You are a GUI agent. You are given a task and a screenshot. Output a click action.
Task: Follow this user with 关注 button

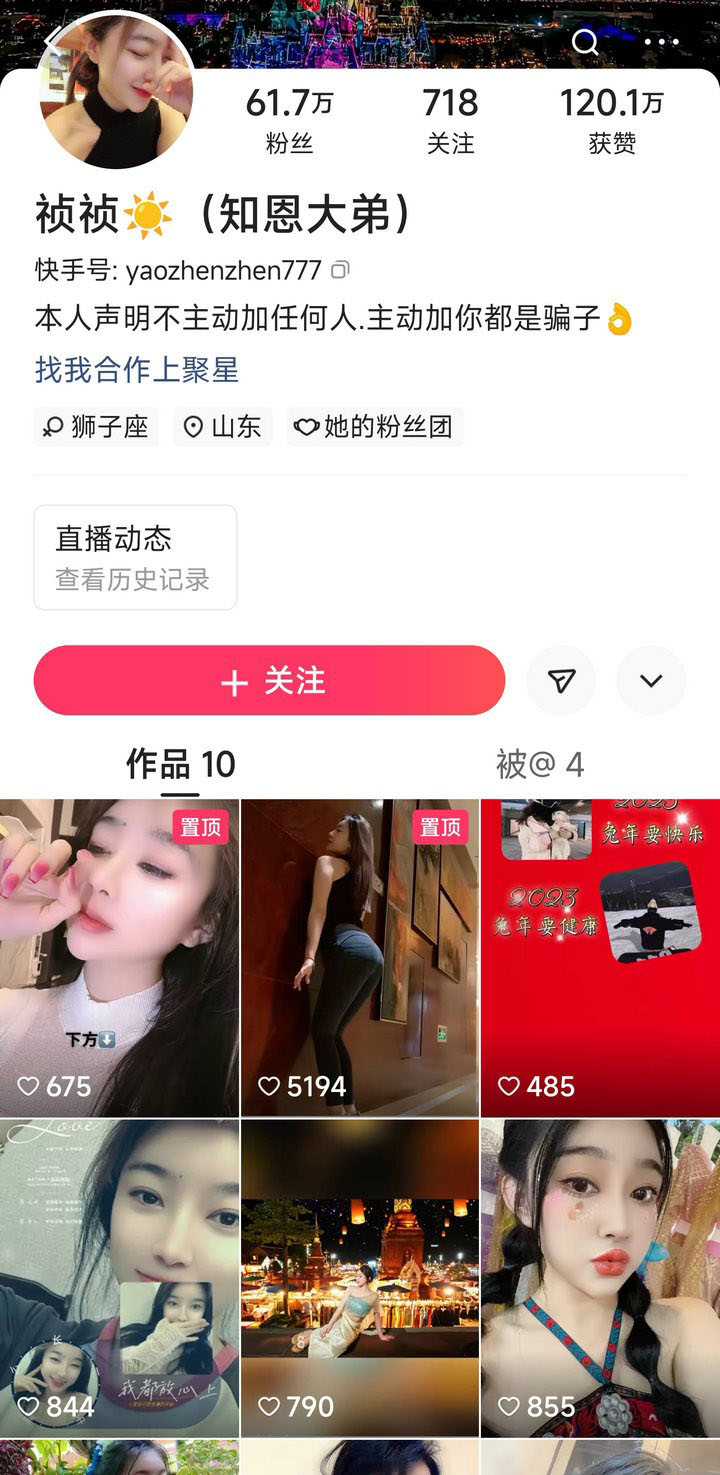tap(269, 681)
